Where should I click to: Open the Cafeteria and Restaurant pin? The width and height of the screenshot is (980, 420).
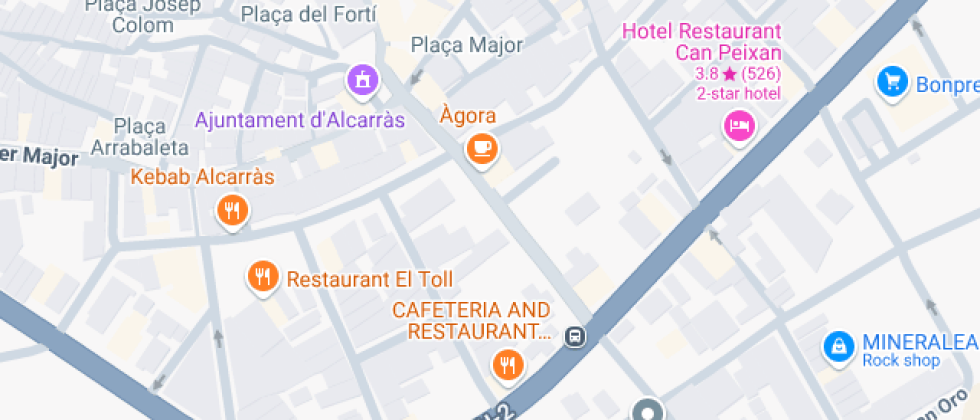[x=508, y=364]
